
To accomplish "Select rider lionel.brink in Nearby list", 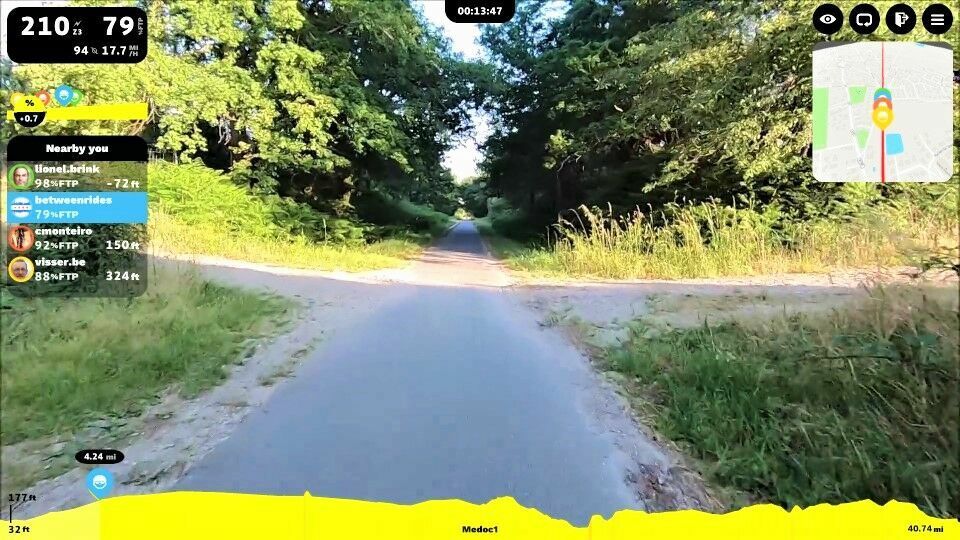I will (77, 176).
